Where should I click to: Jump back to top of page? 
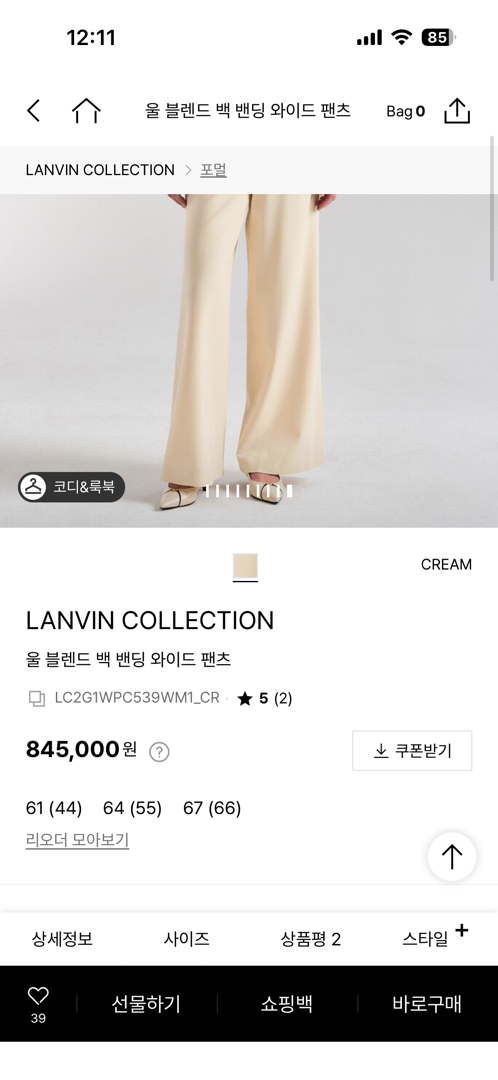452,857
